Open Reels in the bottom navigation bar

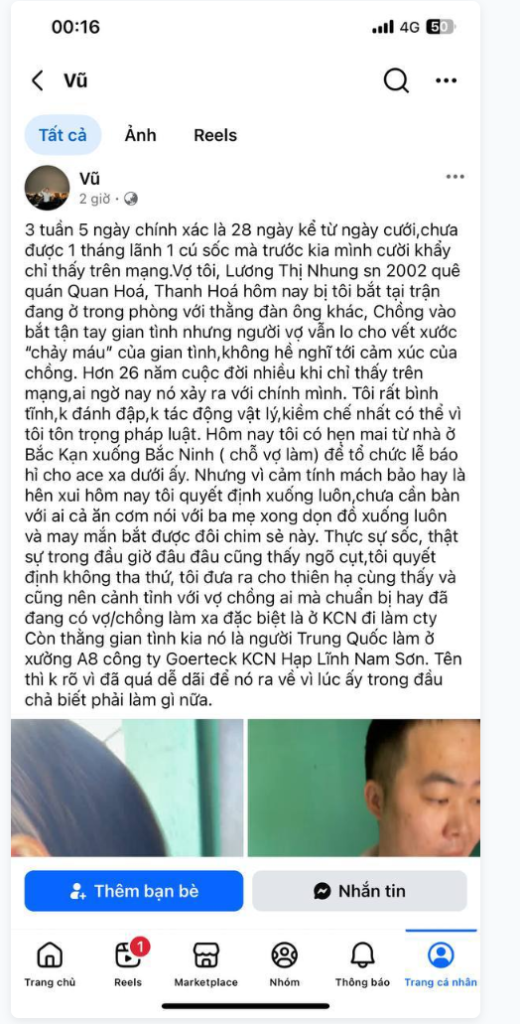point(128,964)
